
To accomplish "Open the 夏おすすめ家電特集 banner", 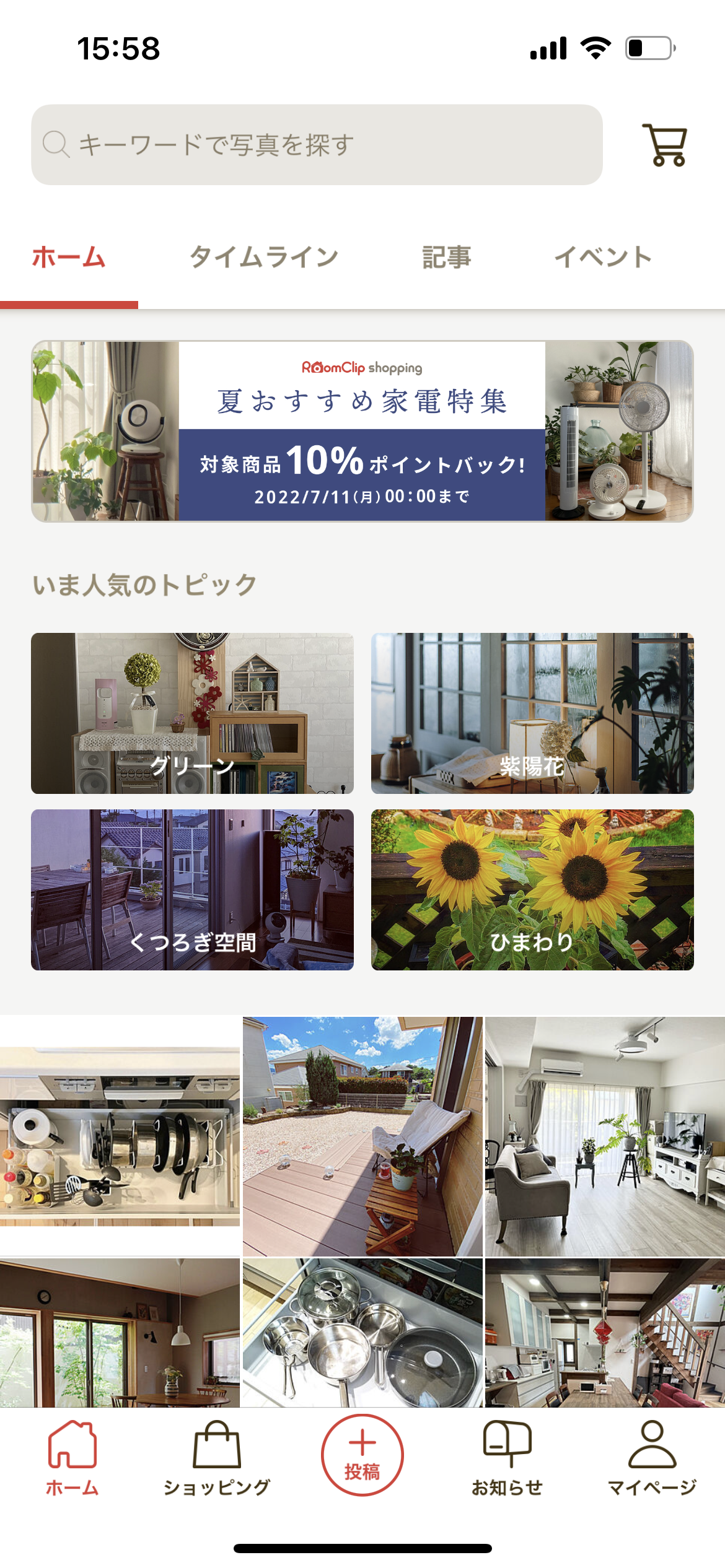I will [x=362, y=431].
